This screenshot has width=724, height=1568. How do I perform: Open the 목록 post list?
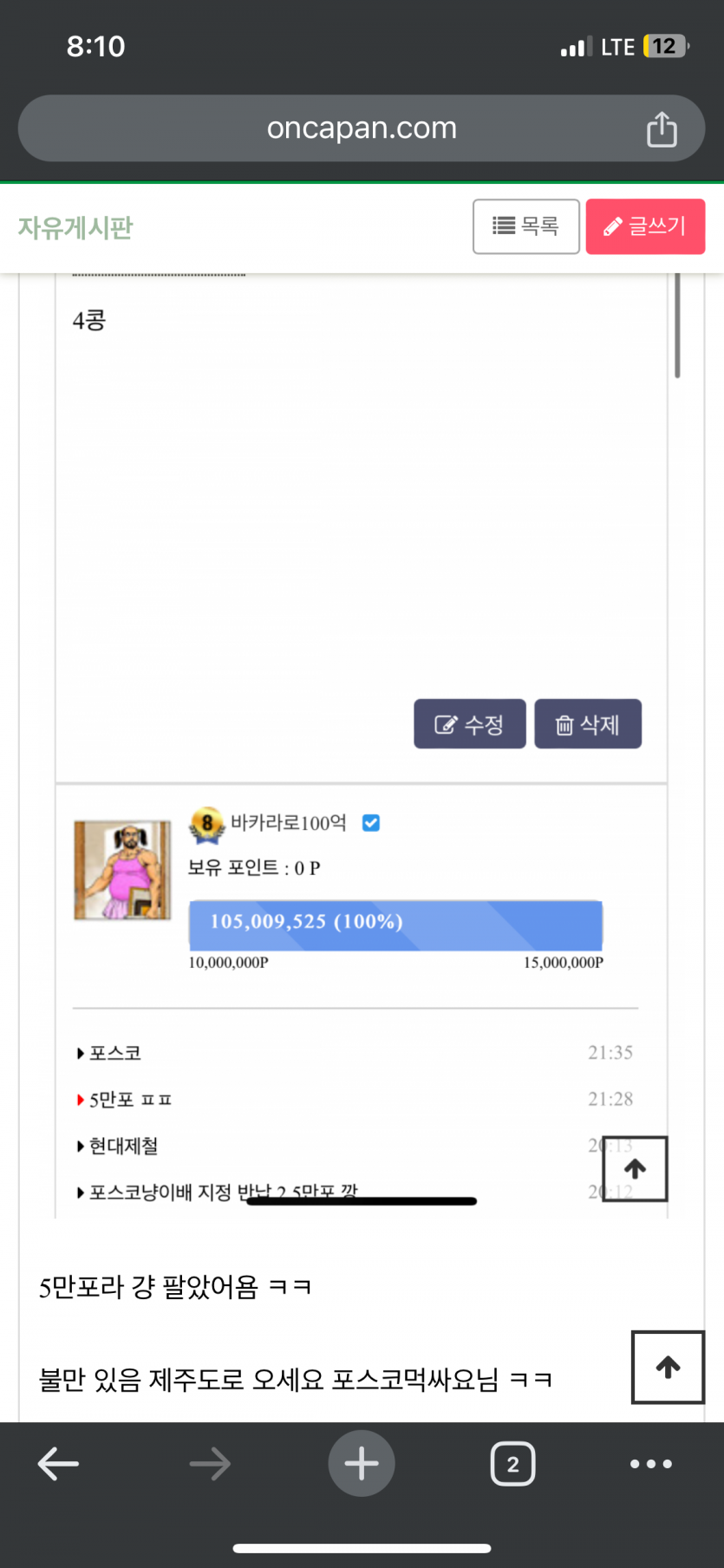[525, 226]
